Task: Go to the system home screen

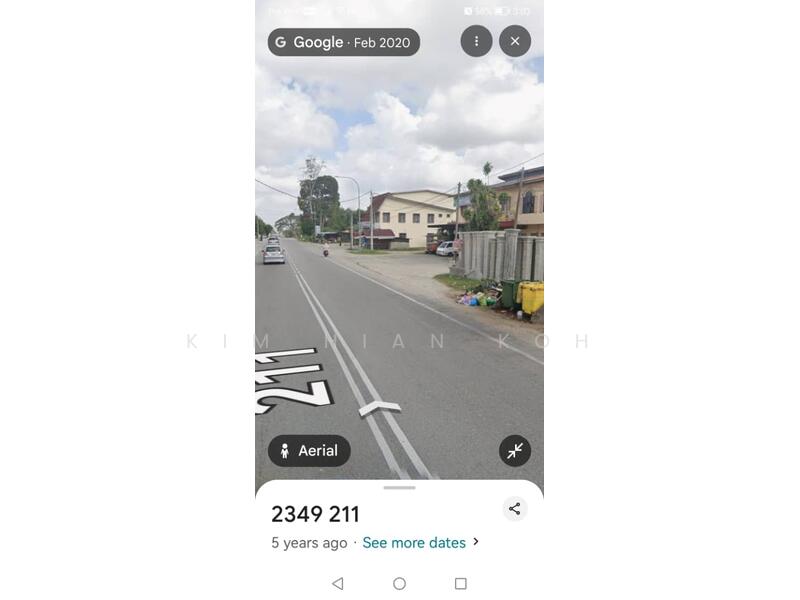Action: (x=399, y=583)
